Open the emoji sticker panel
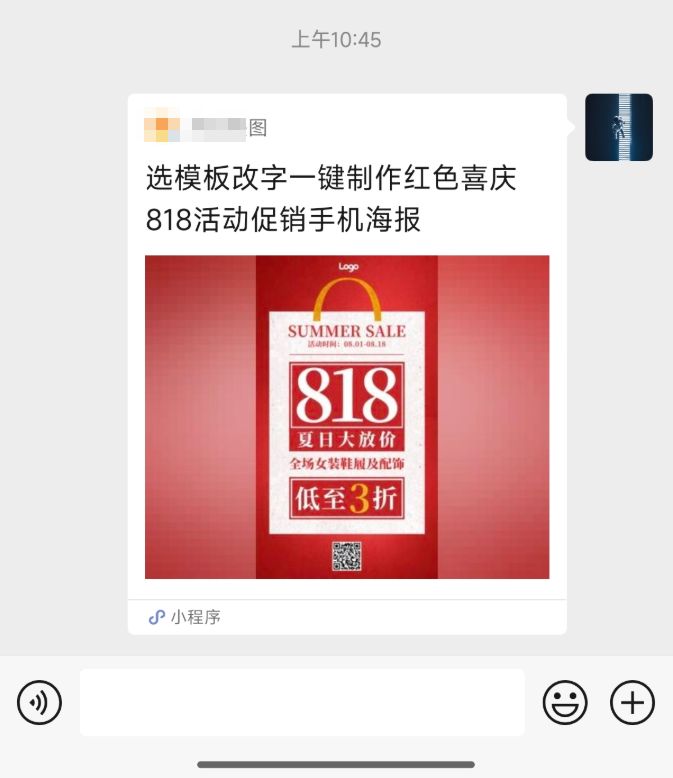 [x=565, y=703]
